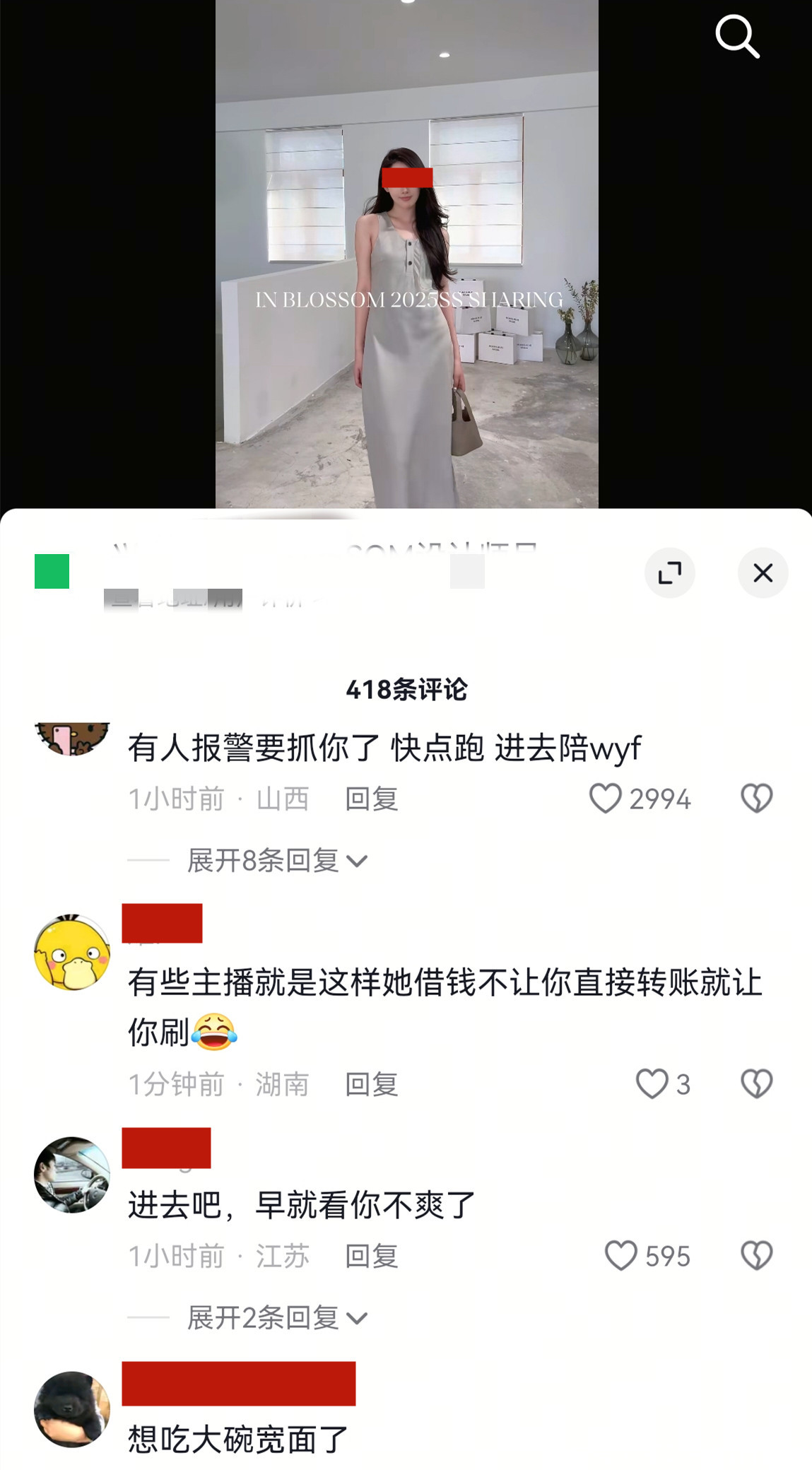Like the 湖南 comment about 主播借钱
Viewport: 812px width, 1470px height.
[652, 1084]
